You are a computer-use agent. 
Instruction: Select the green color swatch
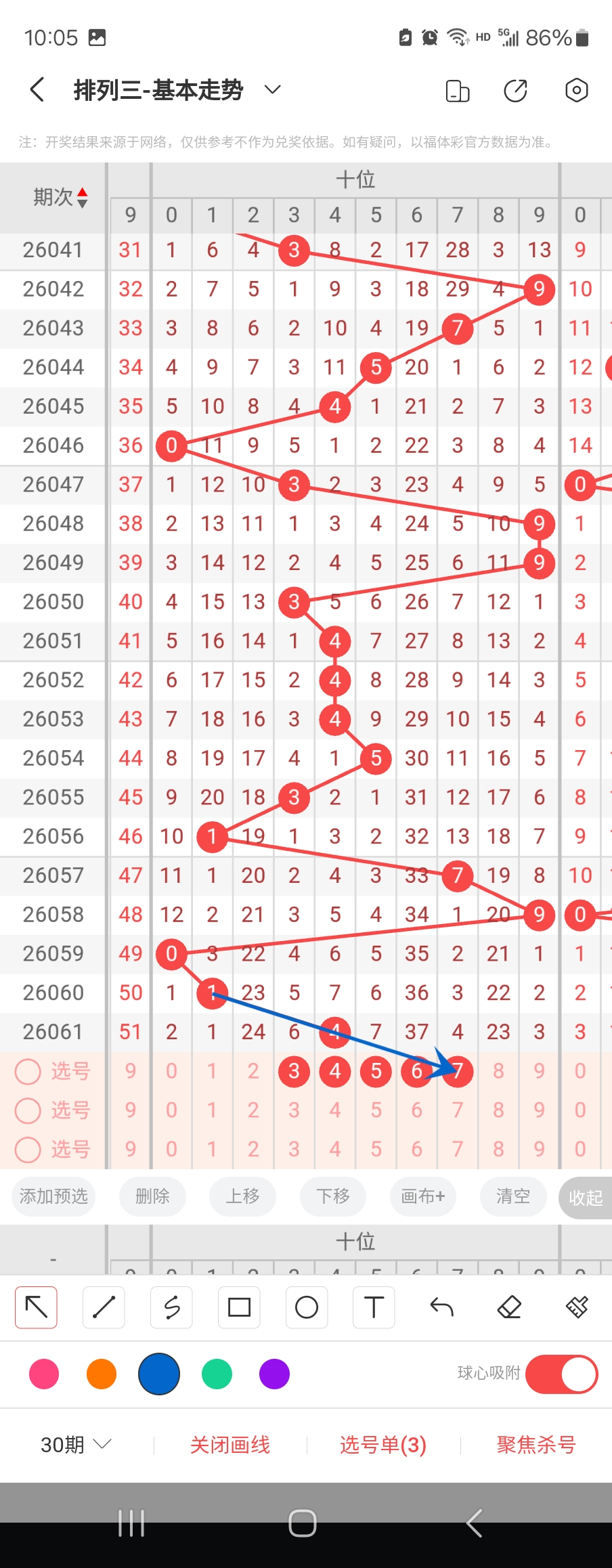tap(217, 1374)
